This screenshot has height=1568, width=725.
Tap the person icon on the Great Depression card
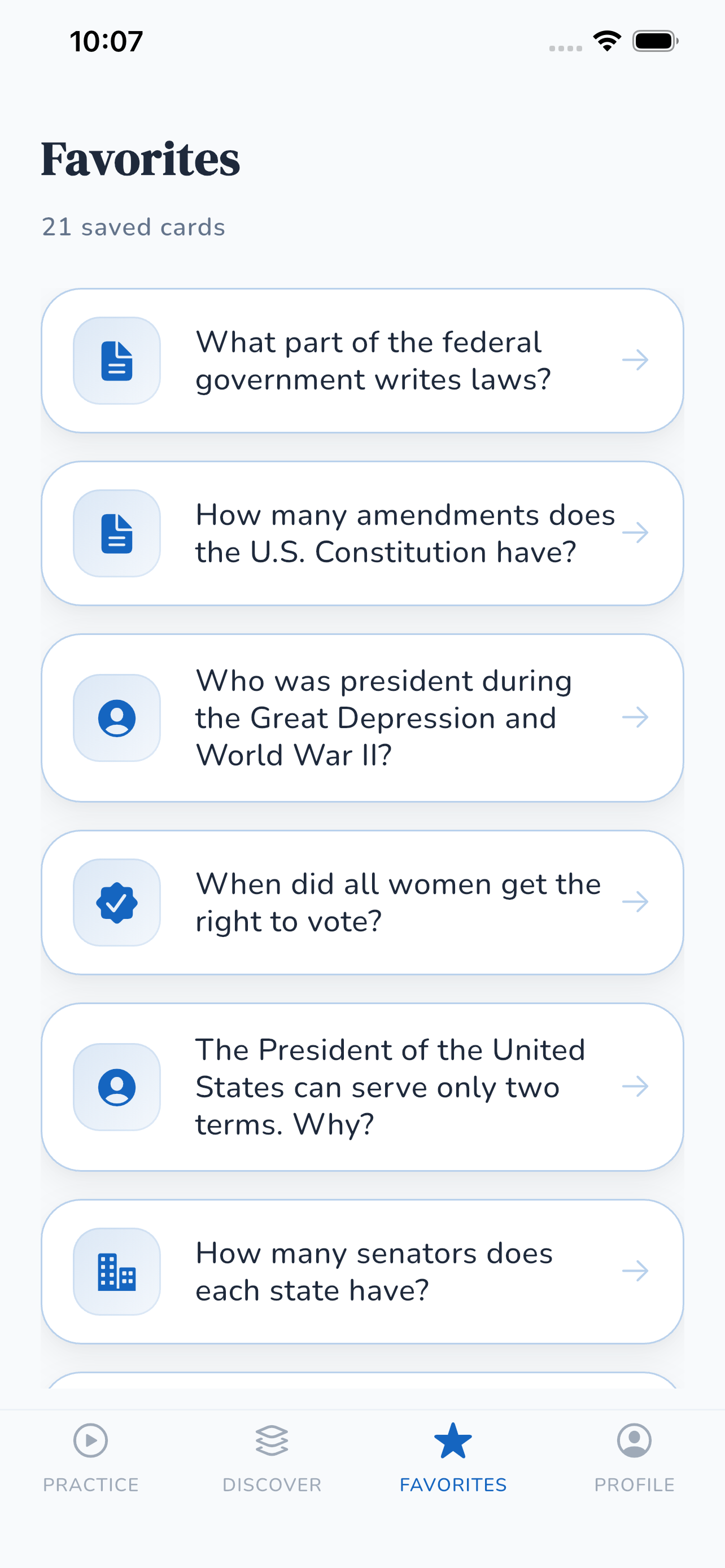[x=116, y=719]
